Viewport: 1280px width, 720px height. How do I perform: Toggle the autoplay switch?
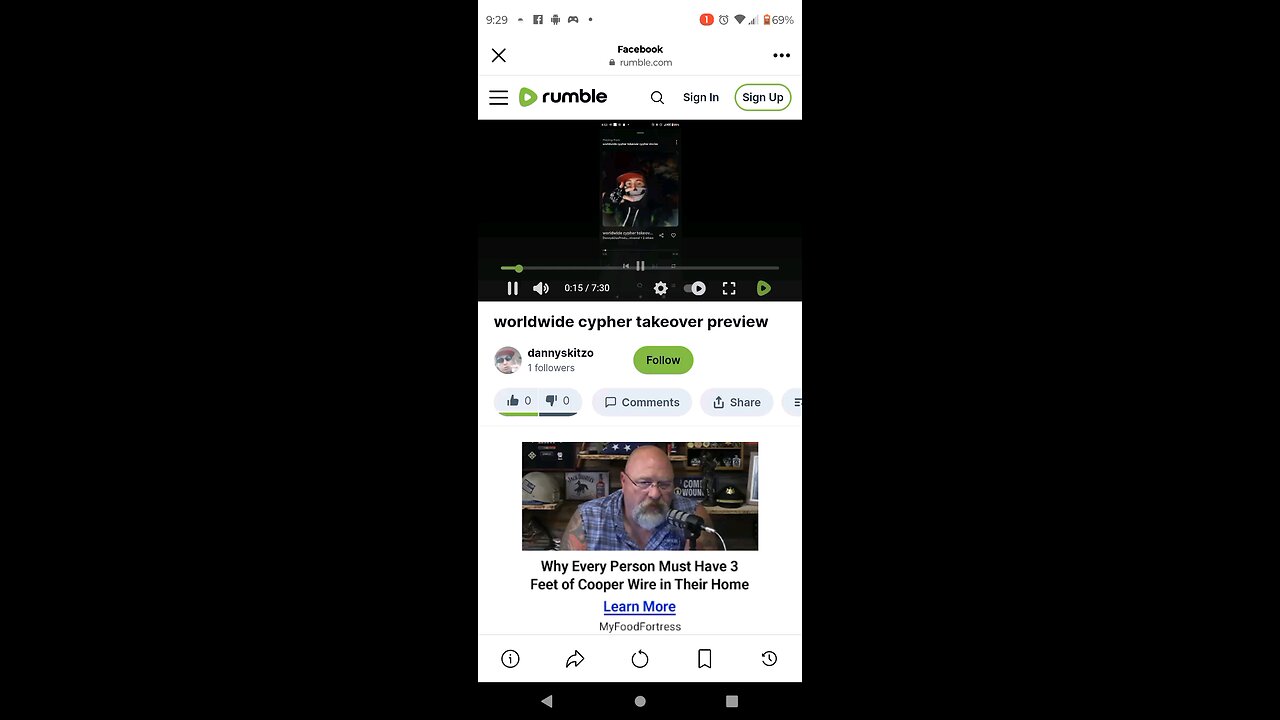695,288
